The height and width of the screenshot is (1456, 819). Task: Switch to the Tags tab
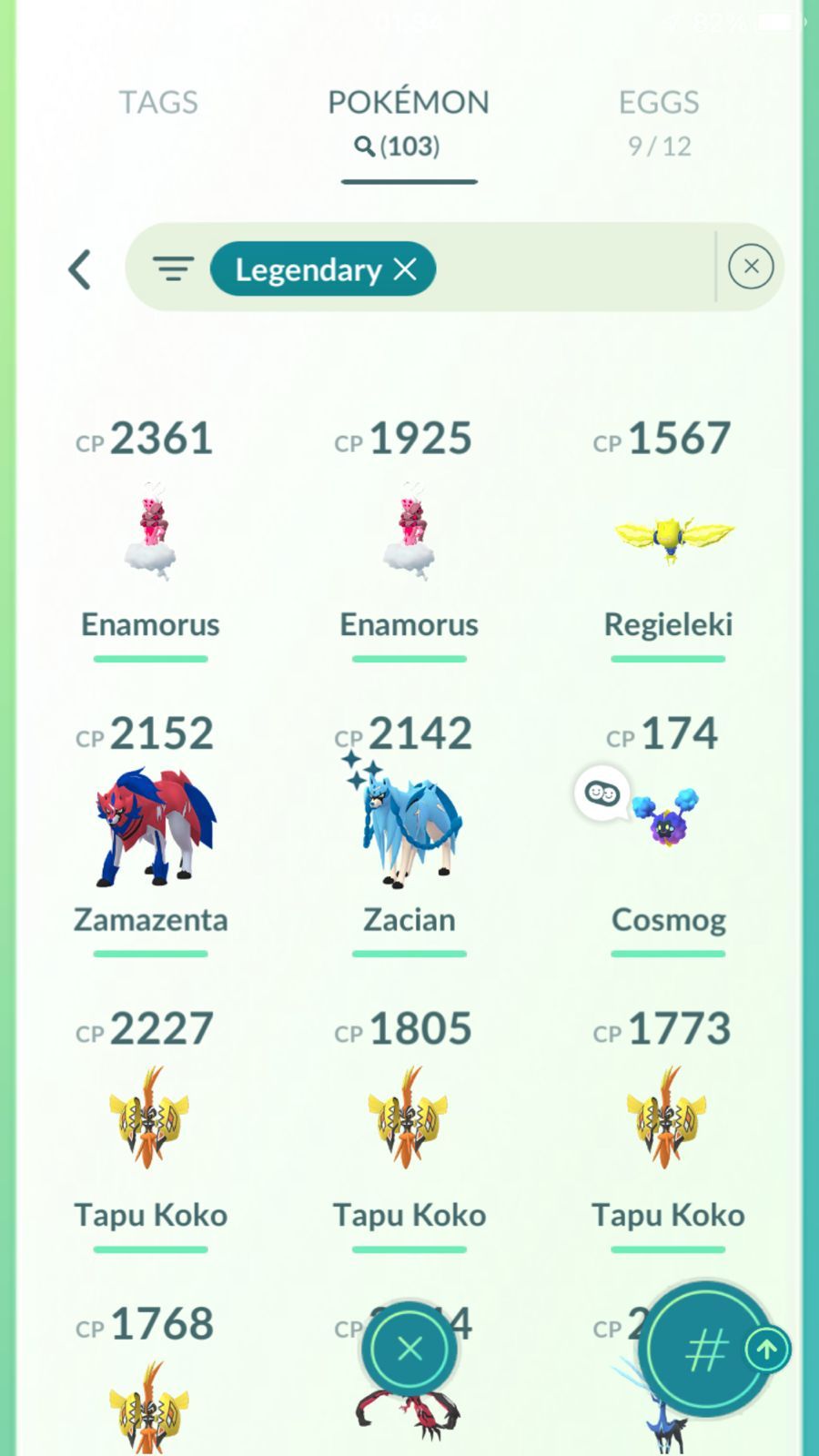tap(158, 103)
